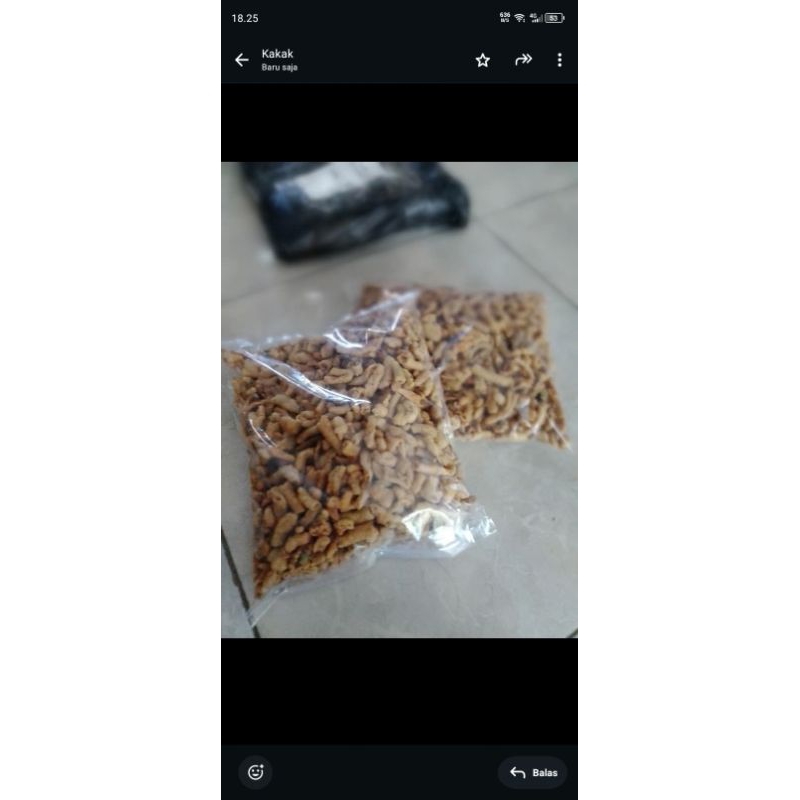The image size is (800, 800).
Task: Tap the Balas reply button
Action: point(533,772)
